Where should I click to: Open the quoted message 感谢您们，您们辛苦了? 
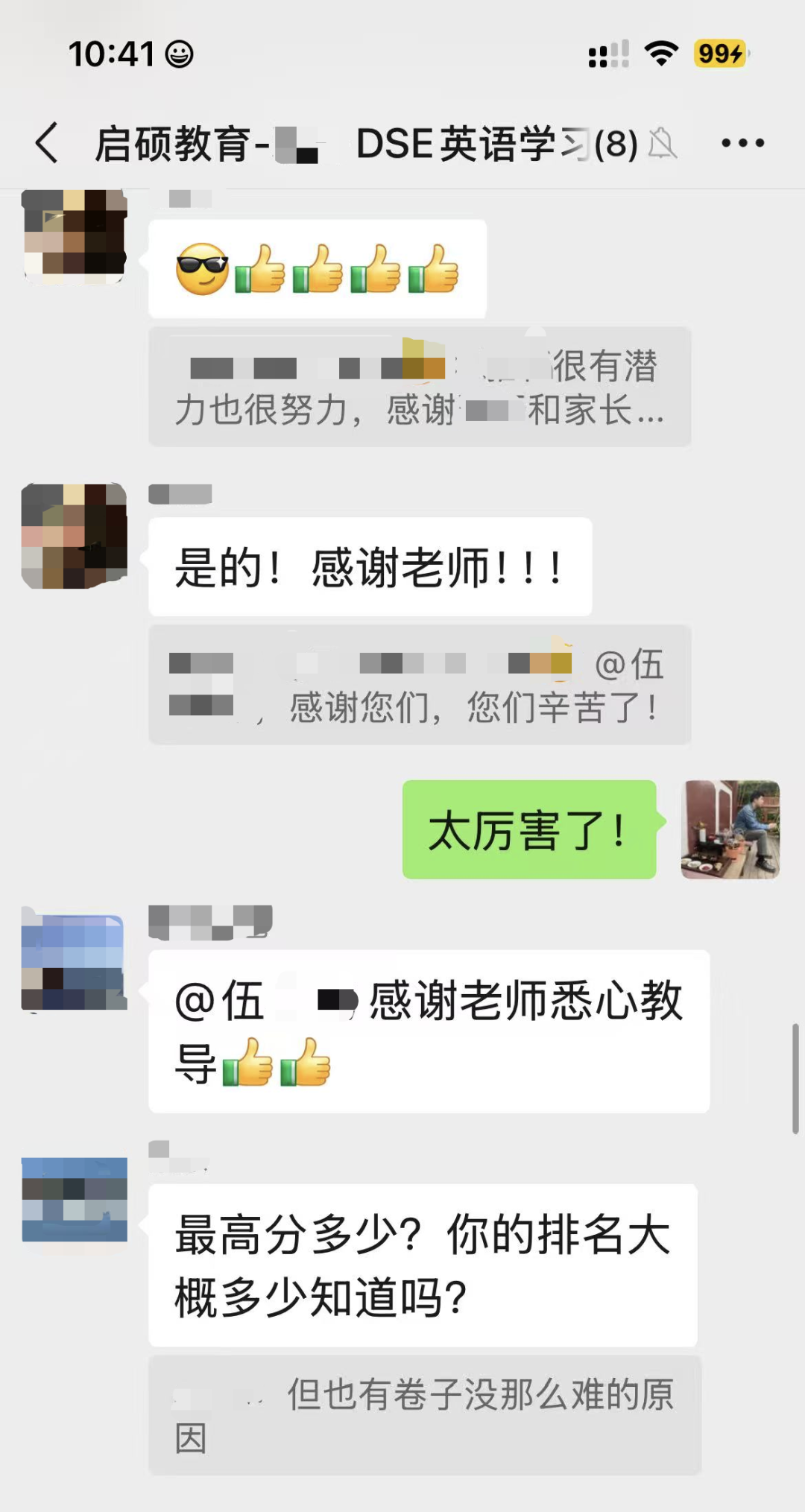pos(419,685)
